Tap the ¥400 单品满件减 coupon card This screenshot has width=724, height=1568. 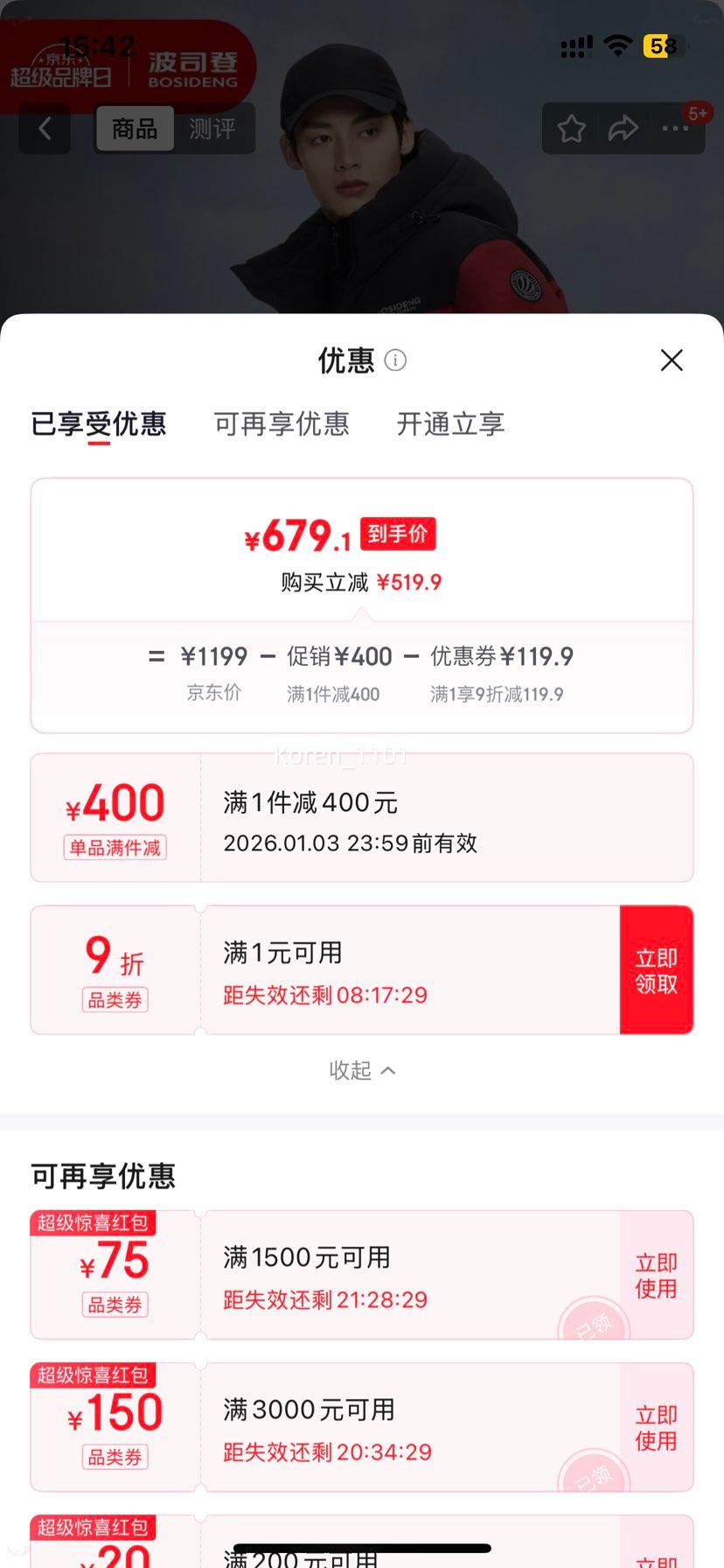(362, 816)
